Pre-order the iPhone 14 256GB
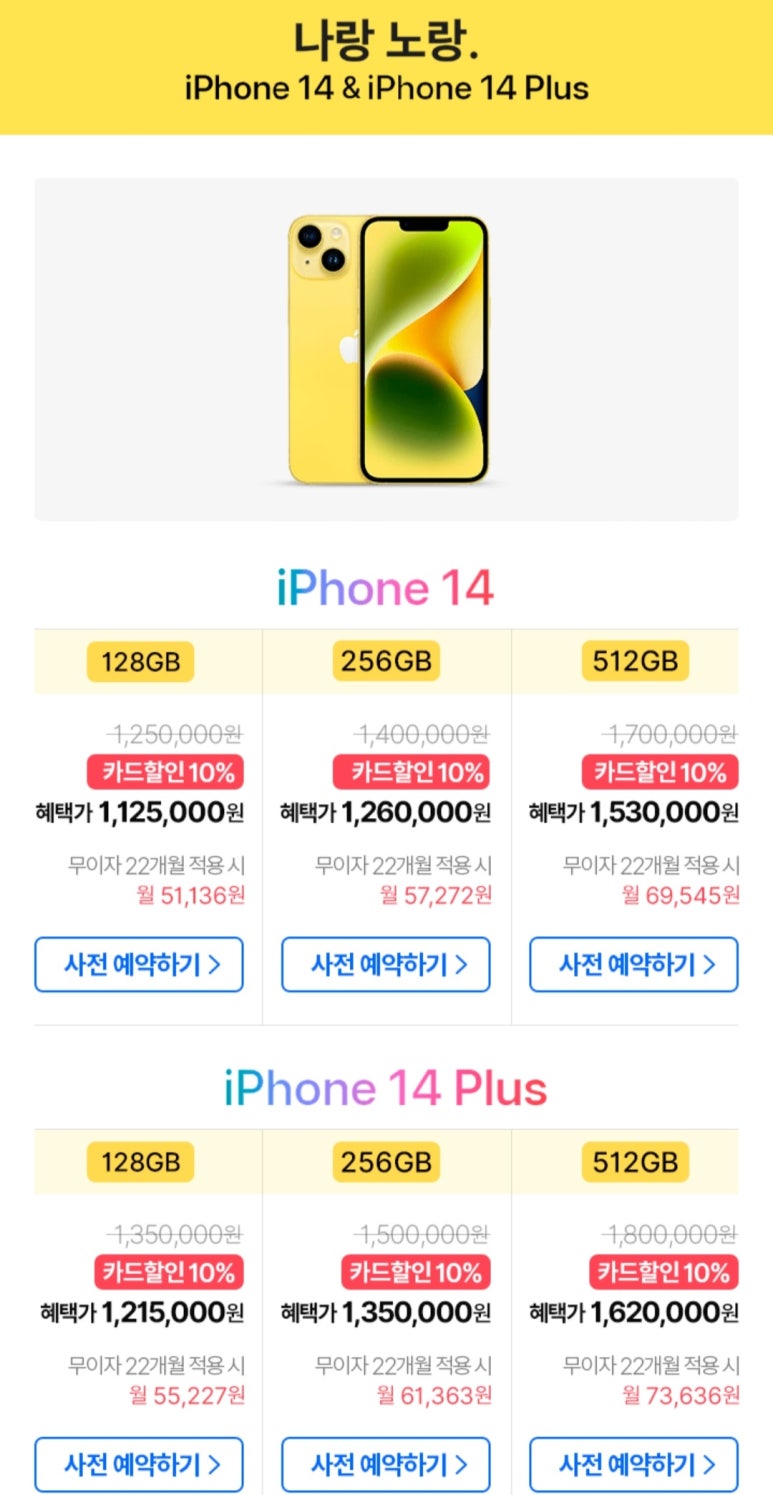Viewport: 773px width, 1495px height. 386,964
